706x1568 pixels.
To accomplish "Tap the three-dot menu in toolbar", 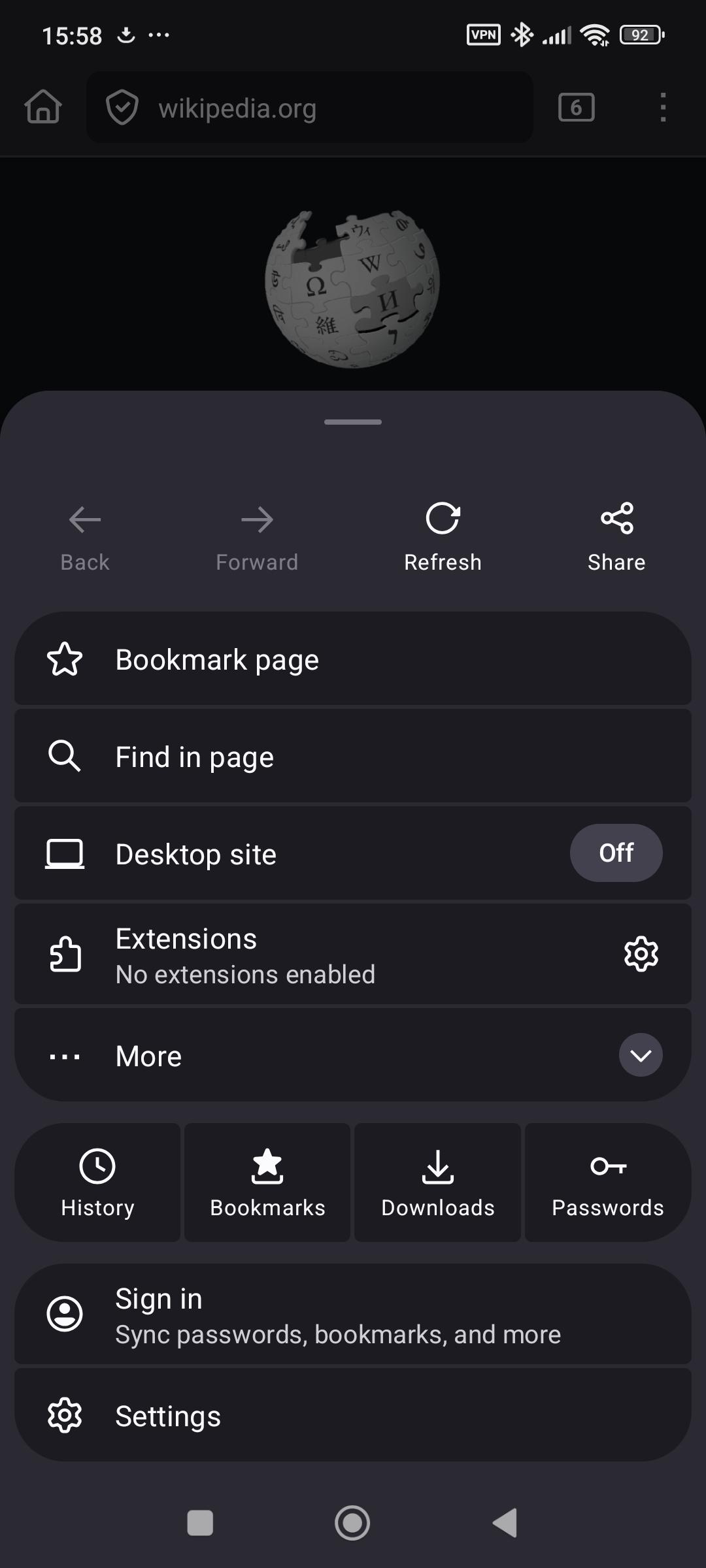I will [663, 108].
